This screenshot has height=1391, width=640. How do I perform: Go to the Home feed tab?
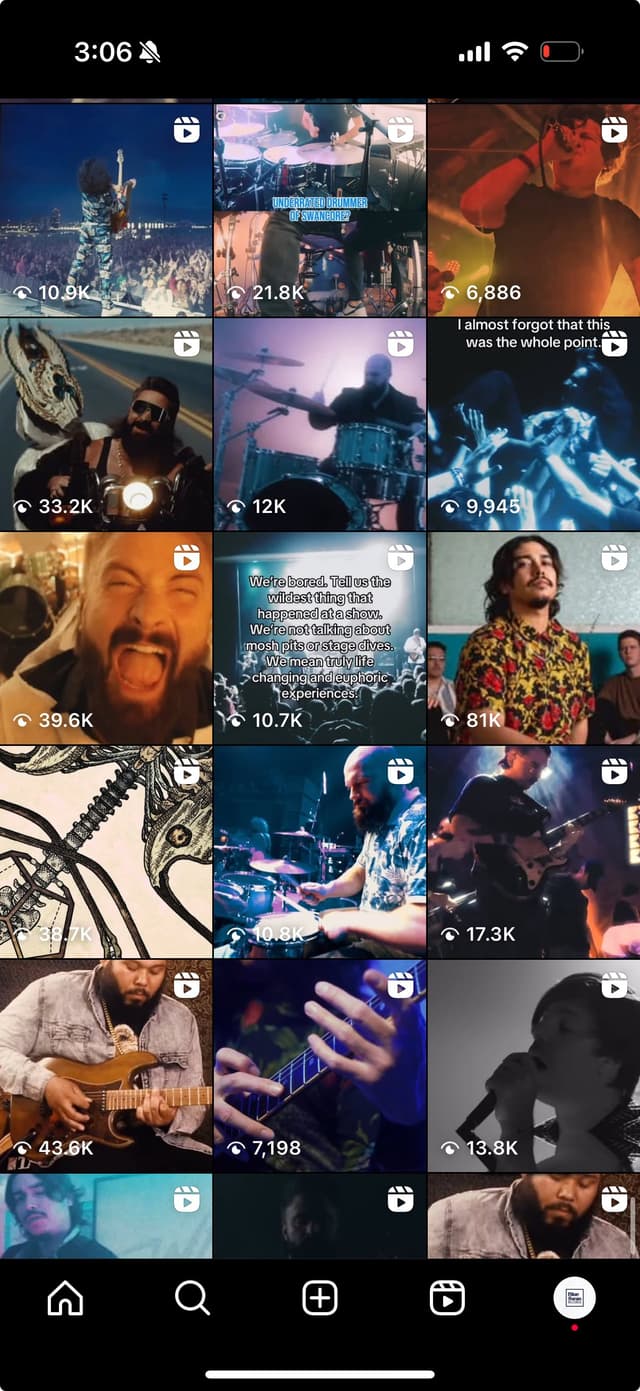(x=65, y=1298)
